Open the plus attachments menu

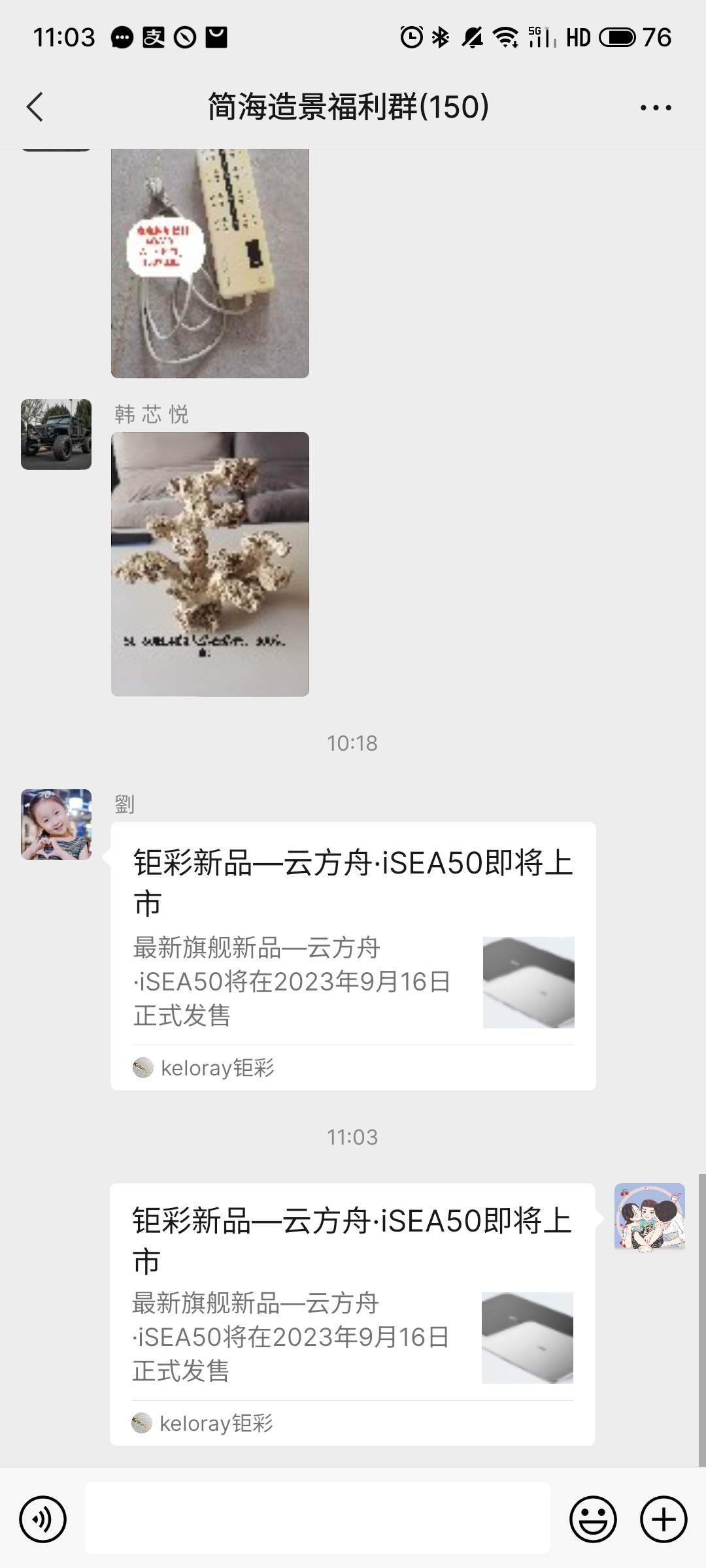click(664, 1519)
